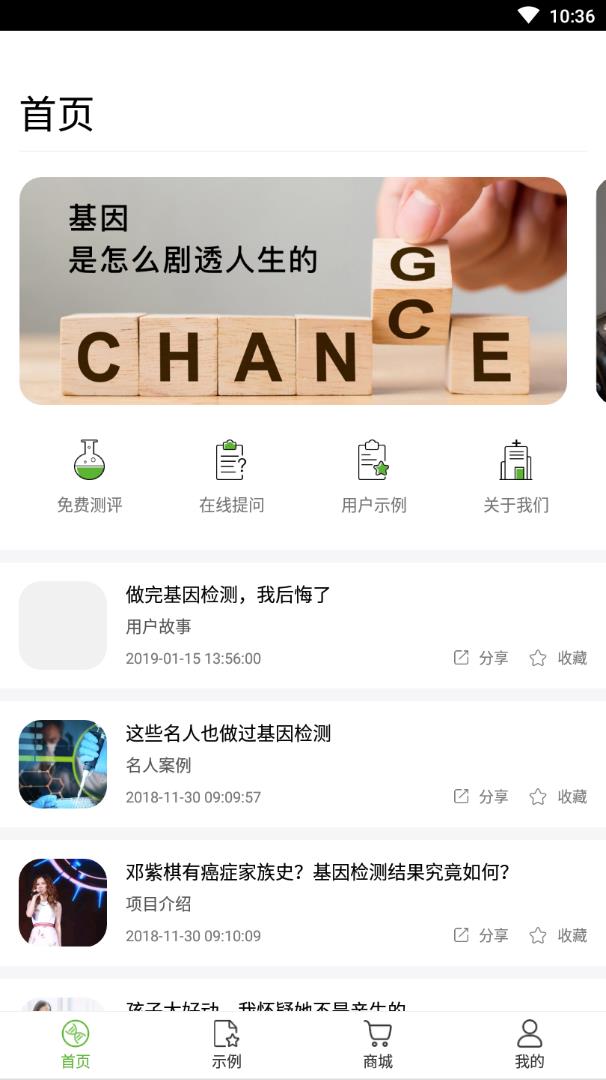Share the 邓紫棋 gene test article

pyautogui.click(x=481, y=935)
